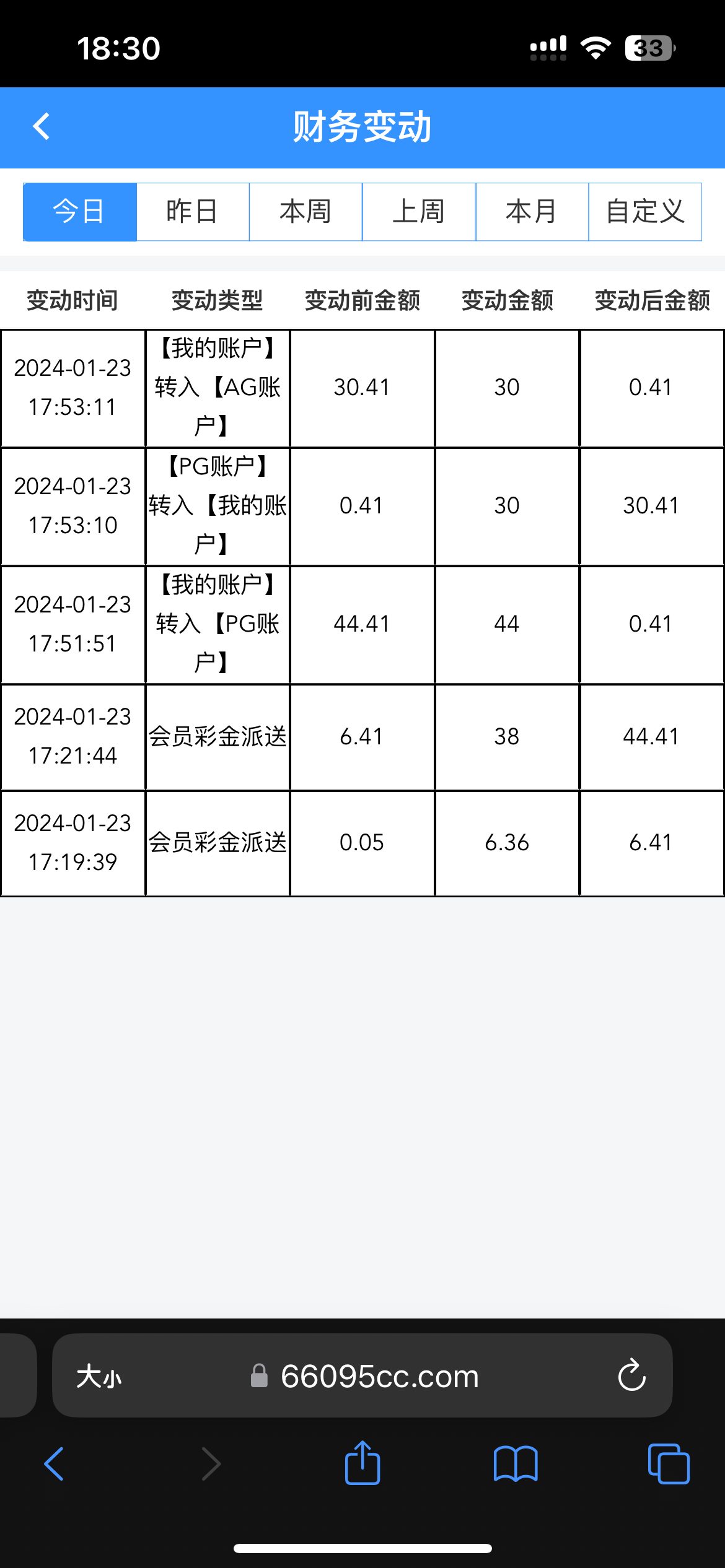The width and height of the screenshot is (725, 1568).
Task: Open the 大小 page settings menu
Action: pos(99,1377)
